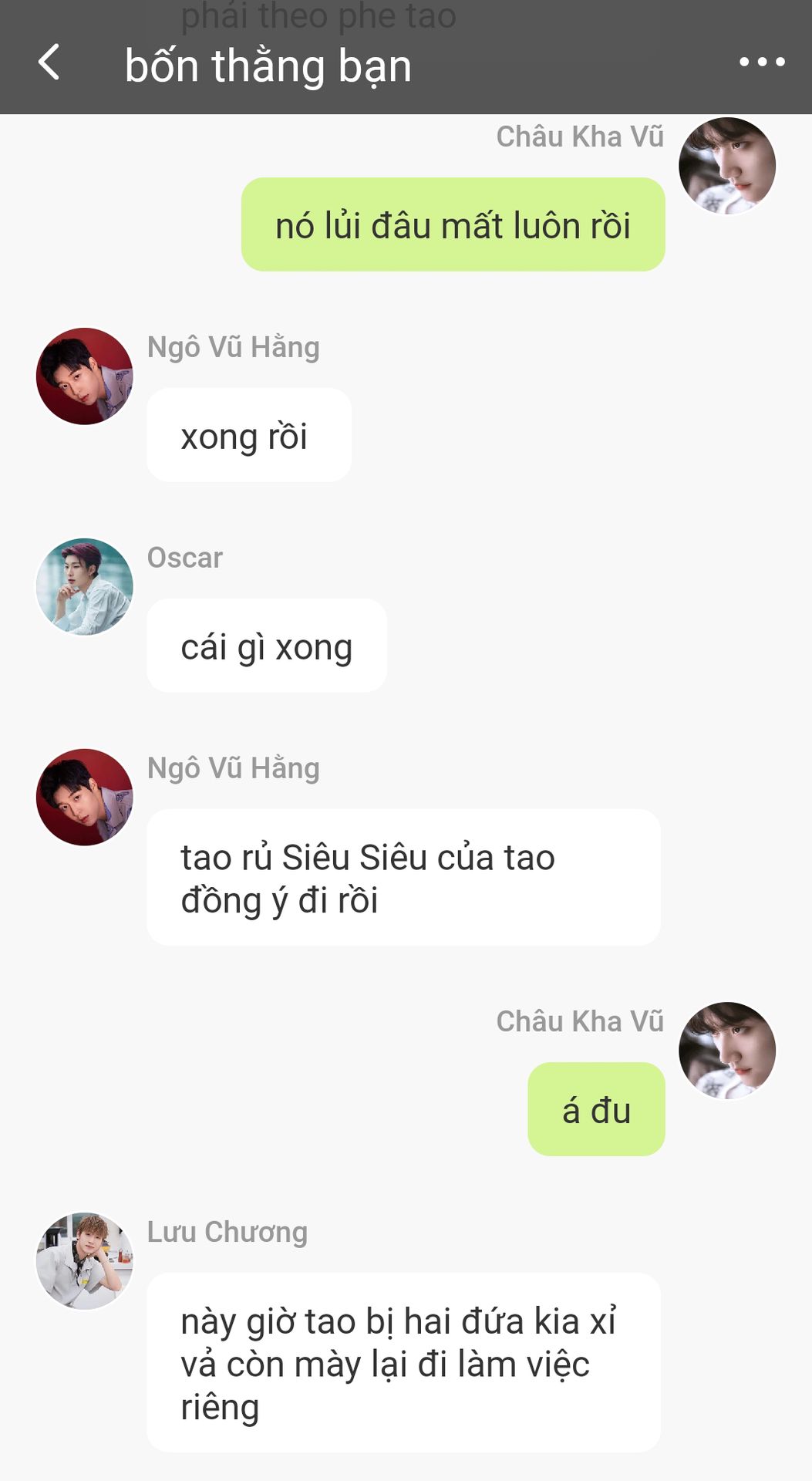
Task: View Ngô Vũ Hằng's avatar above "xong rồi"
Action: click(85, 376)
